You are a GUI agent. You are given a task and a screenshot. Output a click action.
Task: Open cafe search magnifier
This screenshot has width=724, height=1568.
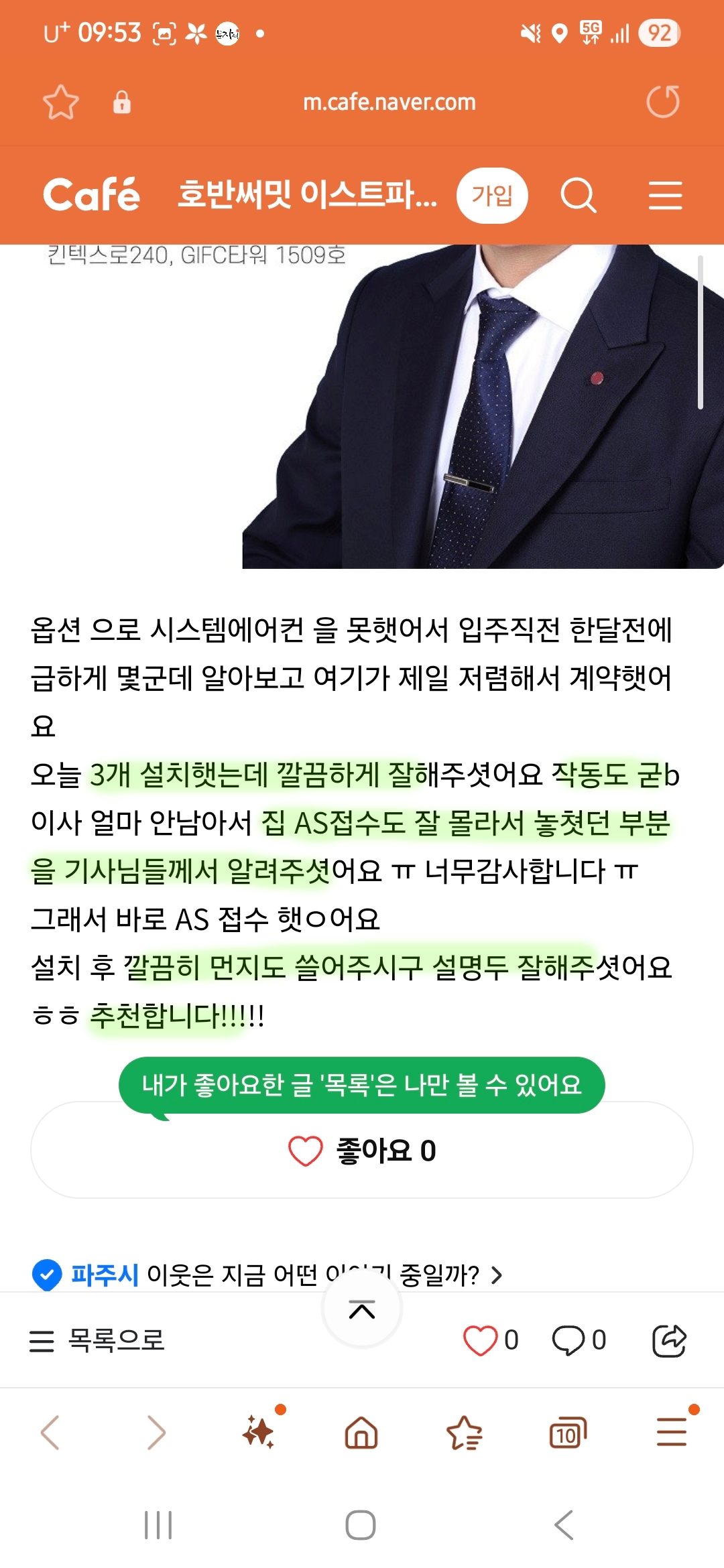point(578,196)
